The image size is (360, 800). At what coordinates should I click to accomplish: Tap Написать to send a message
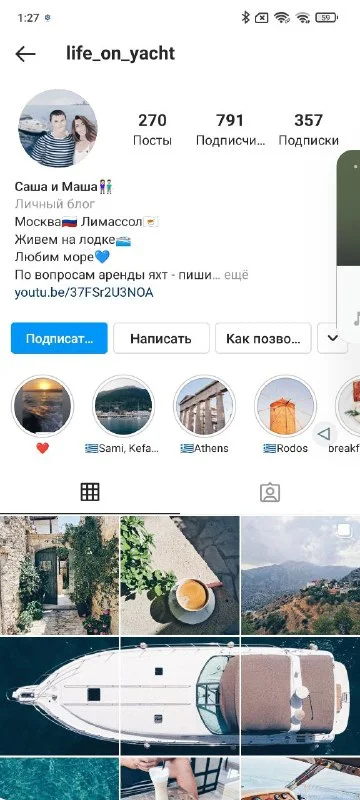pyautogui.click(x=161, y=338)
